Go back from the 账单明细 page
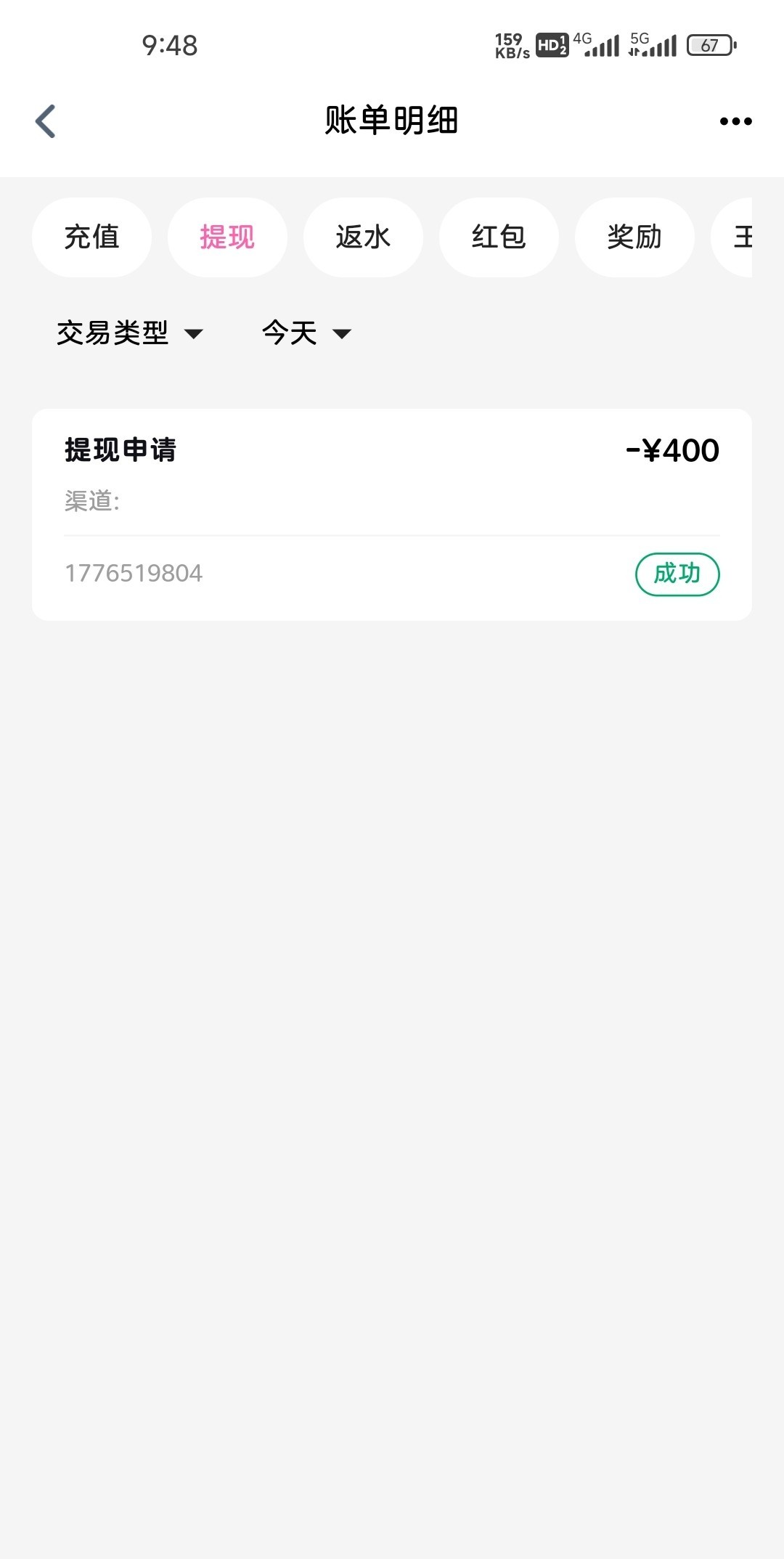 [x=46, y=121]
